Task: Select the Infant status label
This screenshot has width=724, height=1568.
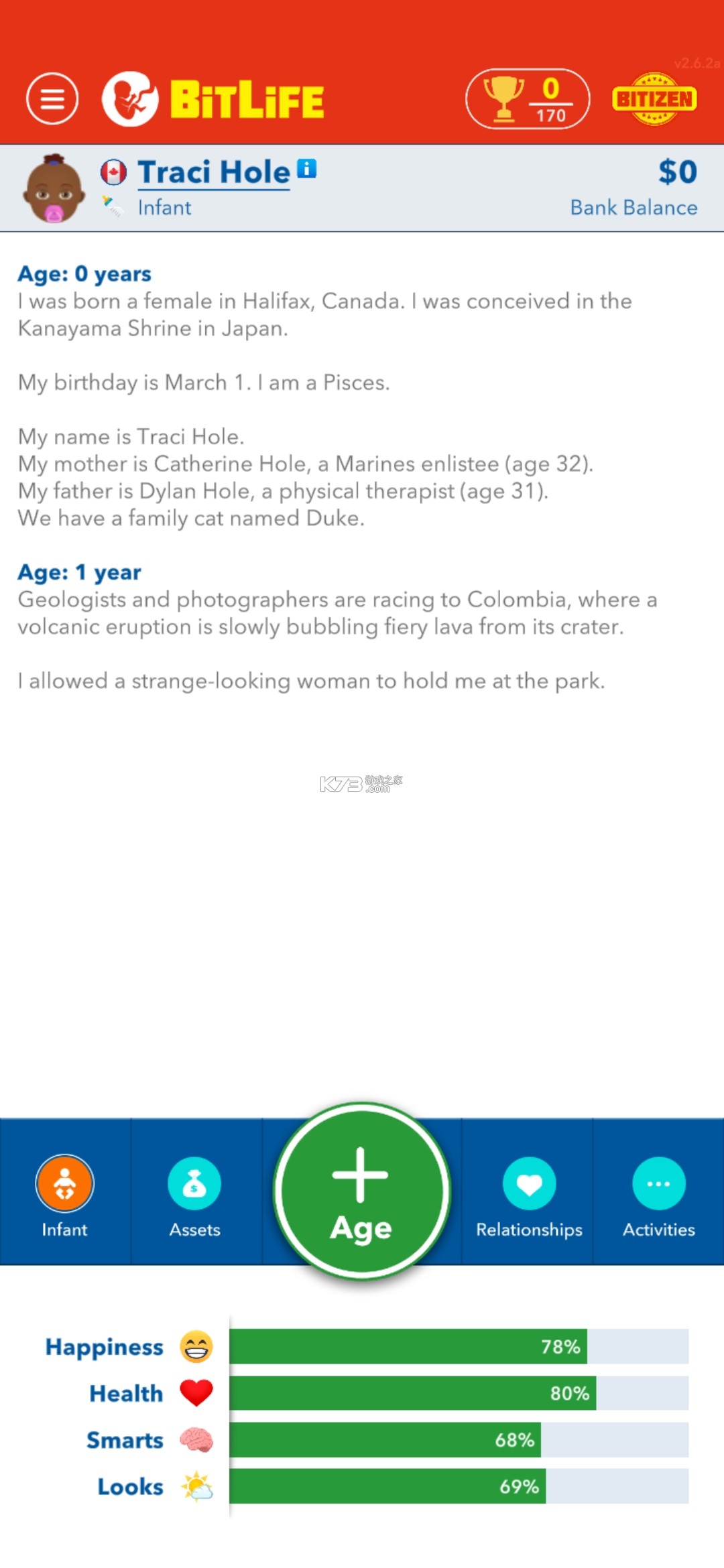Action: (x=164, y=208)
